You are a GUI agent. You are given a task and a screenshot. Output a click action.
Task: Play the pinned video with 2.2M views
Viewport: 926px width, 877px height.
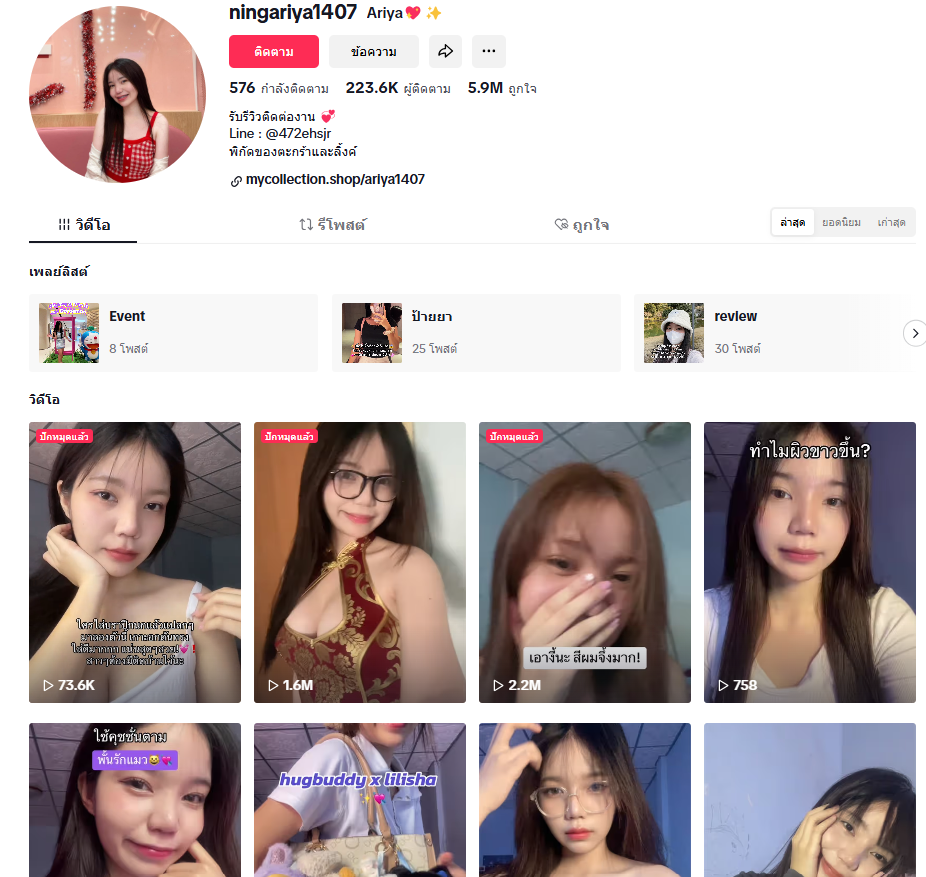585,562
